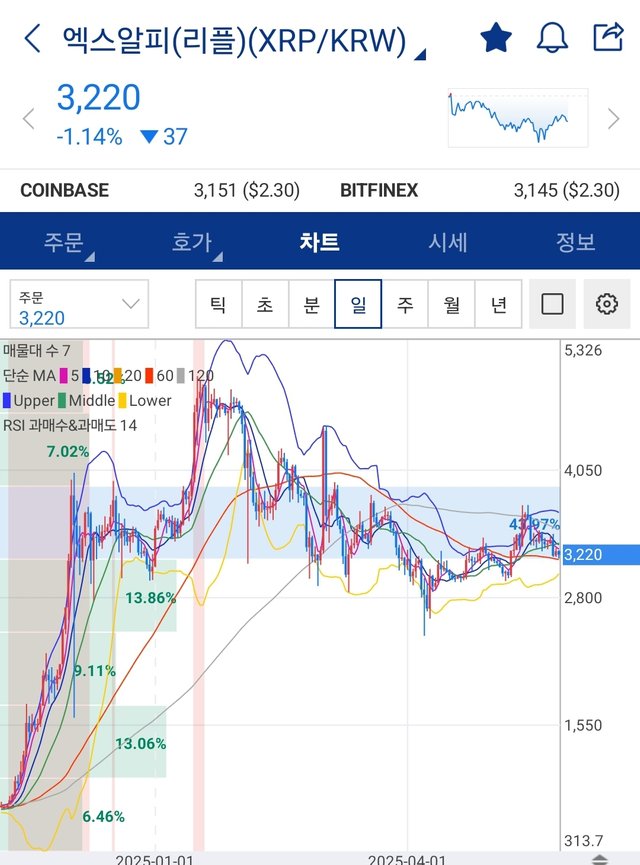Go back using the top-left arrow

click(32, 39)
